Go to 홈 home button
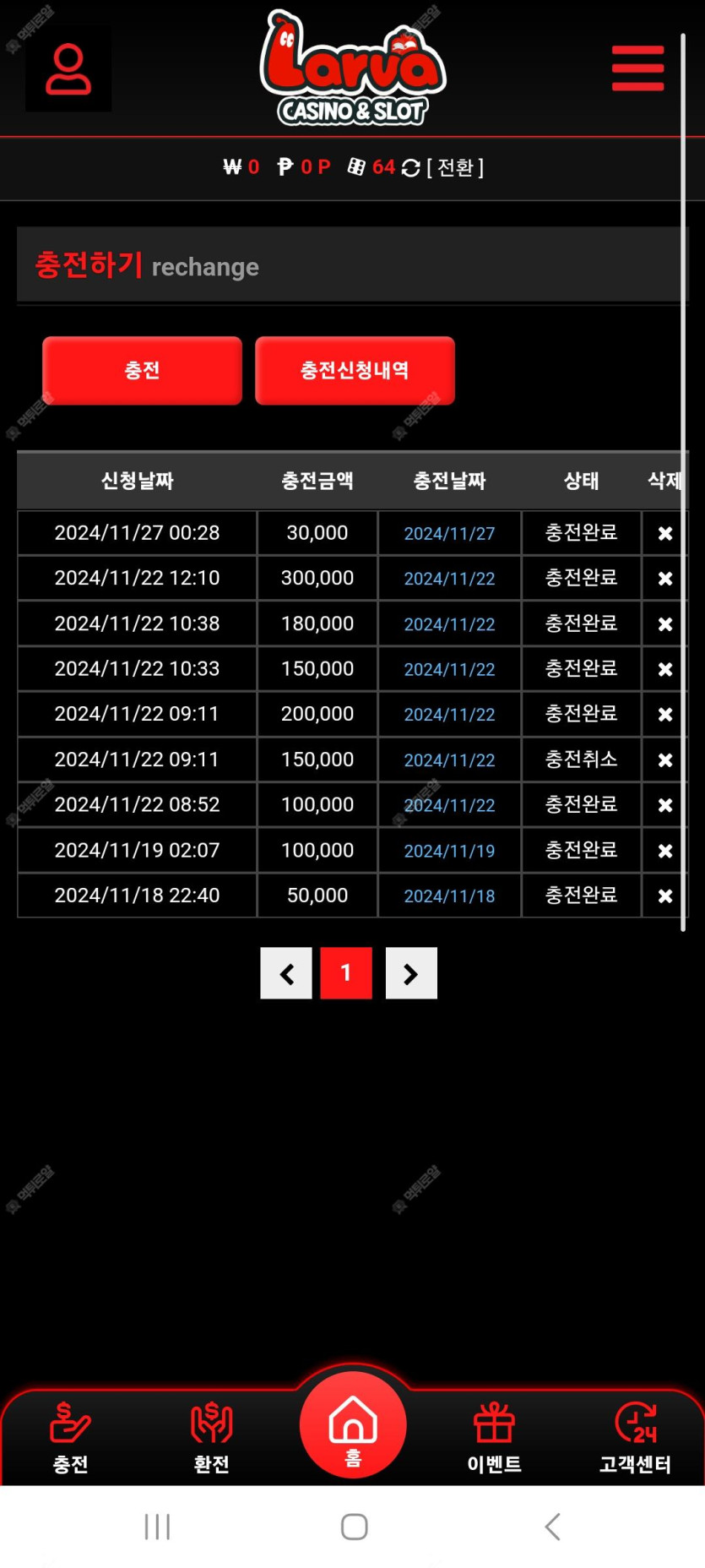The image size is (705, 1568). pos(353,1425)
